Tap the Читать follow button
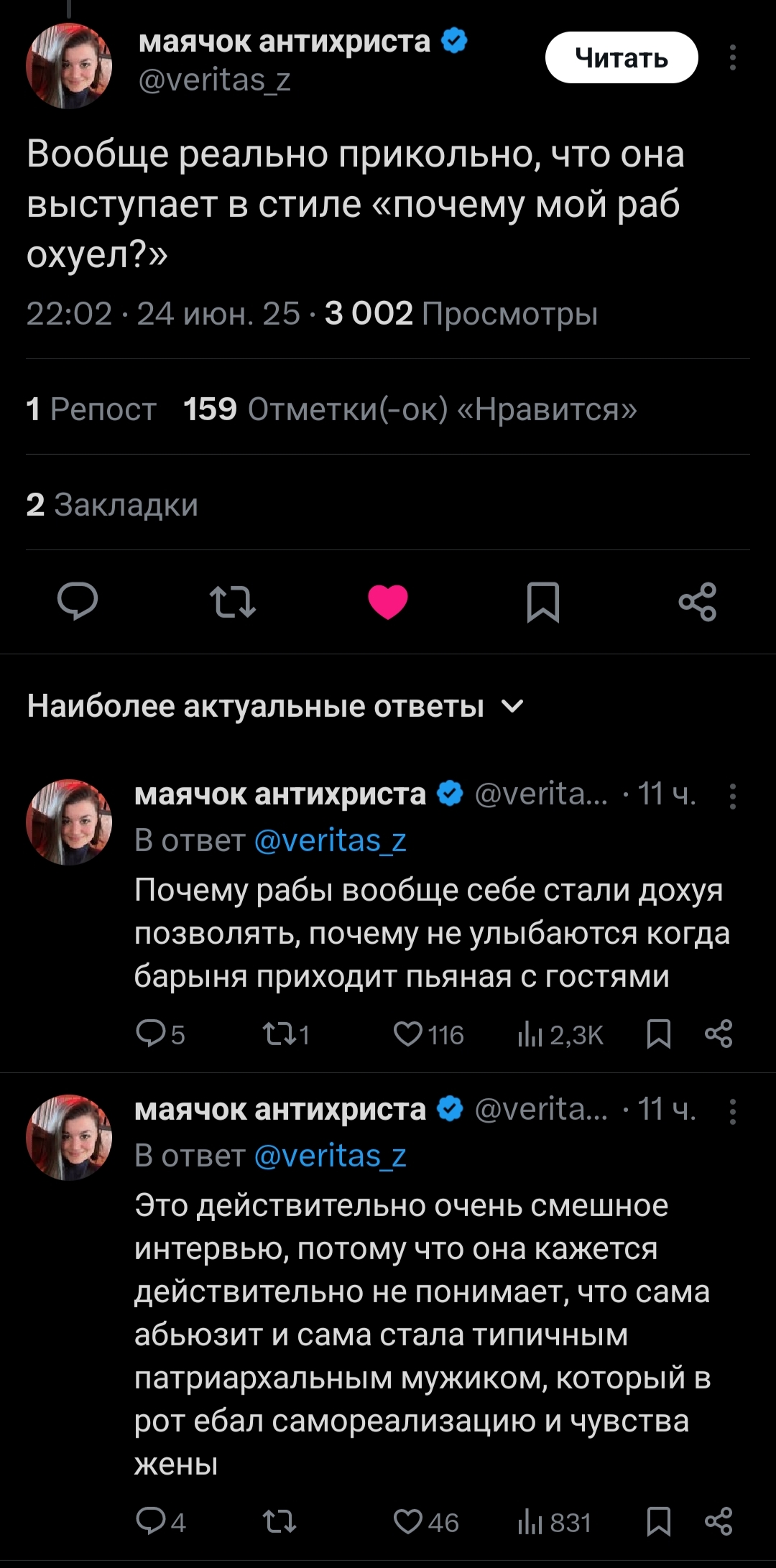The image size is (776, 1568). pyautogui.click(x=622, y=57)
